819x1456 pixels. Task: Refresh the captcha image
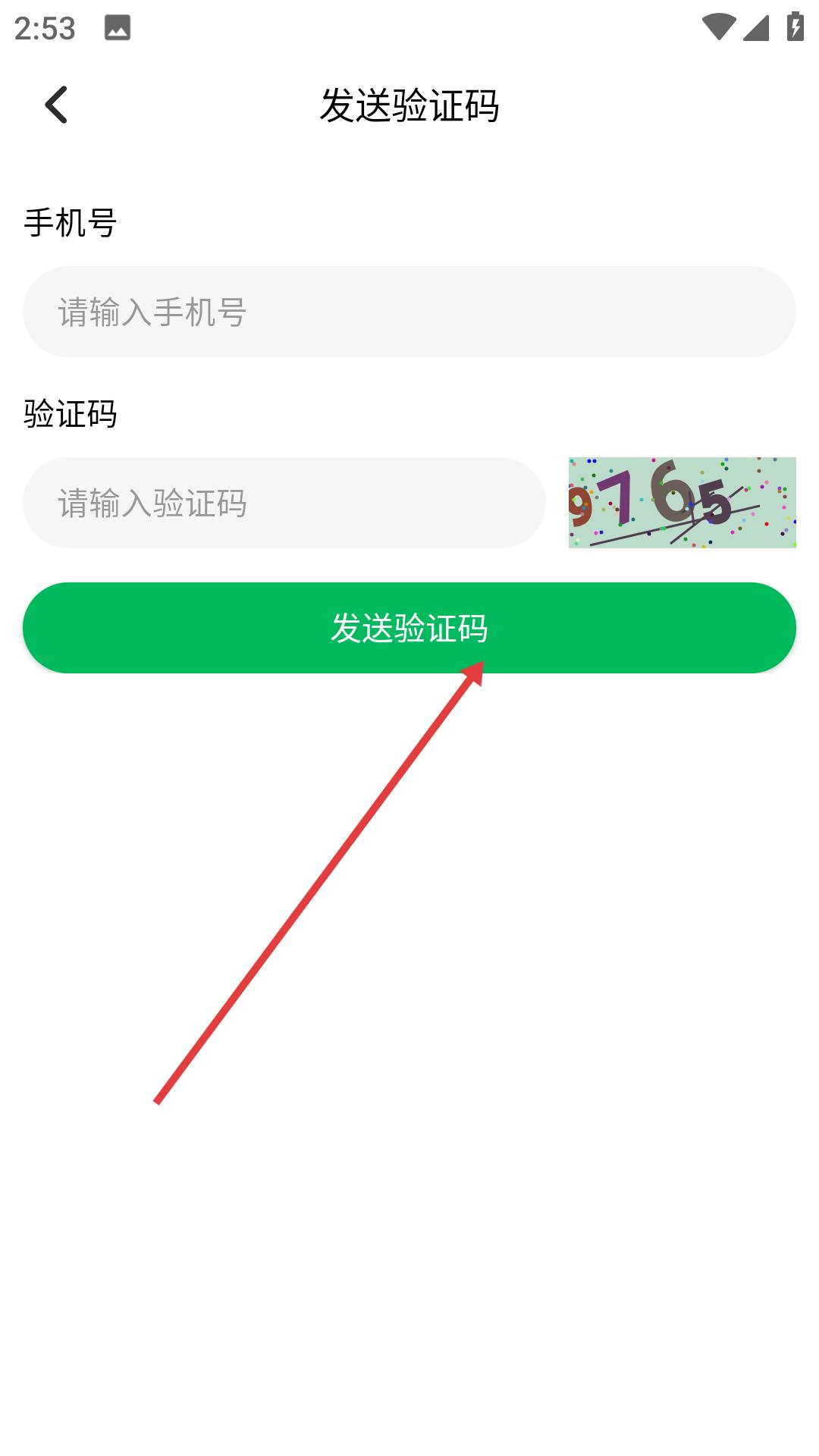[682, 503]
